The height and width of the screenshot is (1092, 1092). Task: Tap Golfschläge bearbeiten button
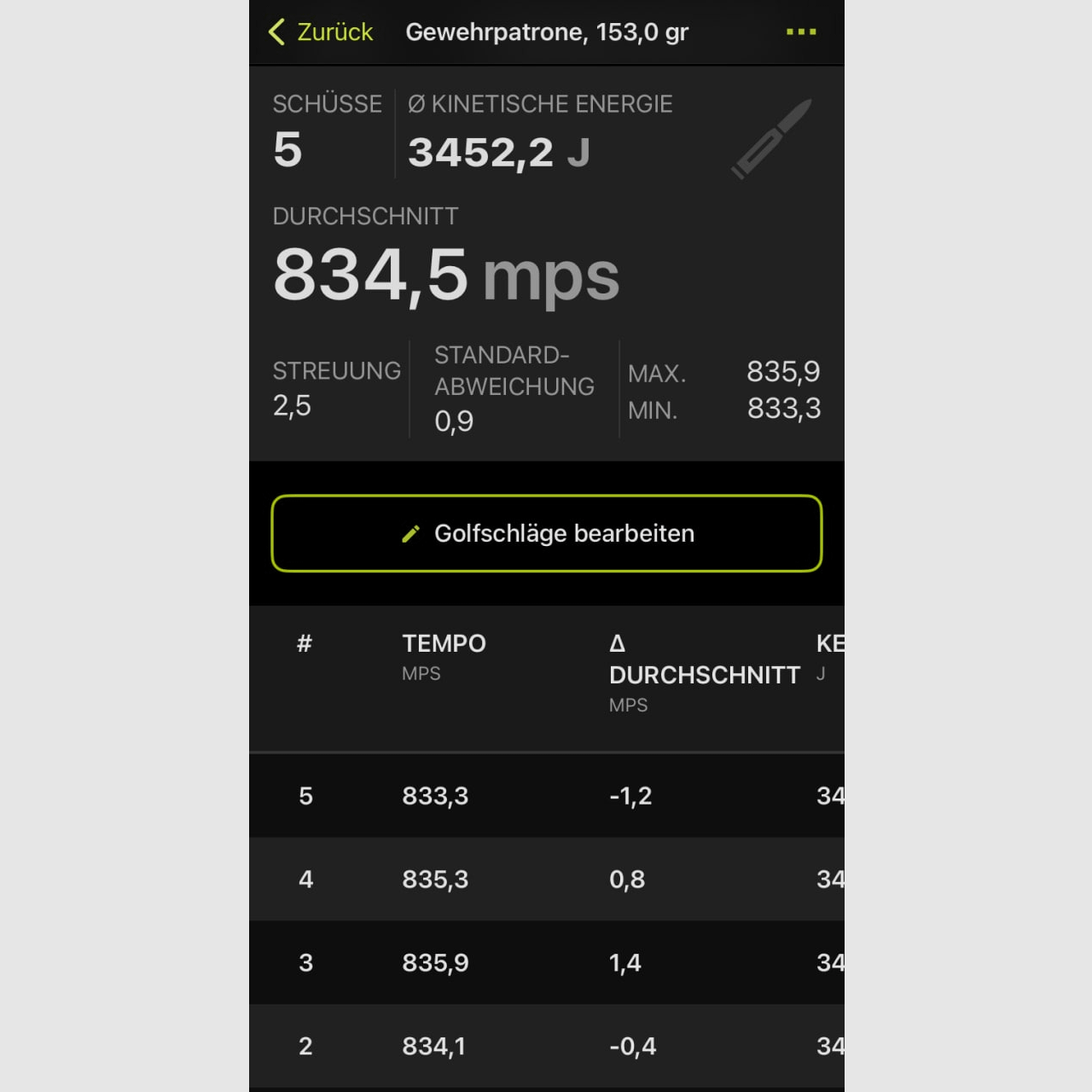coord(547,533)
